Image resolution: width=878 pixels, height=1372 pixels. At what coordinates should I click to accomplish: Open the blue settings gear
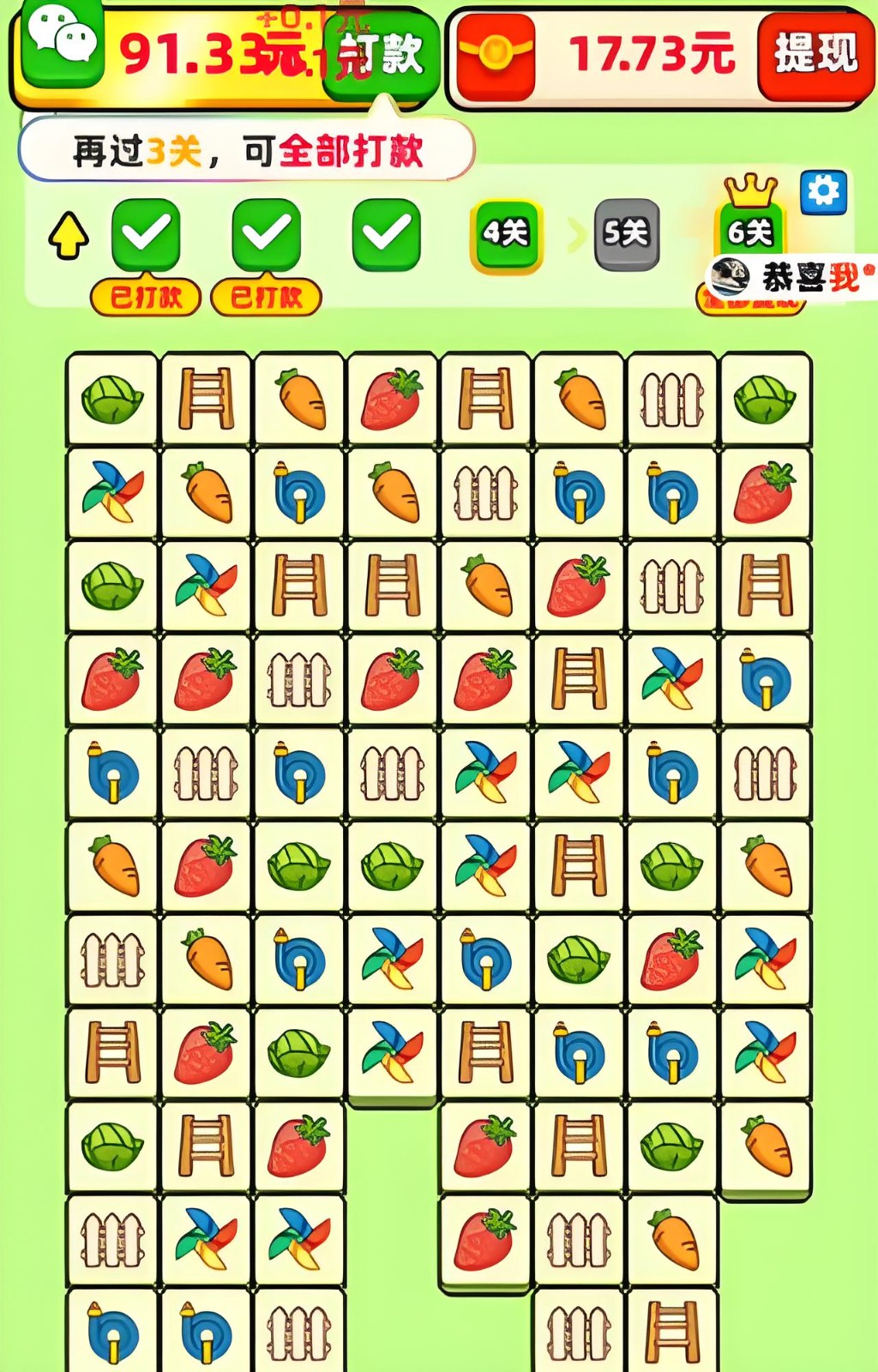click(x=823, y=191)
